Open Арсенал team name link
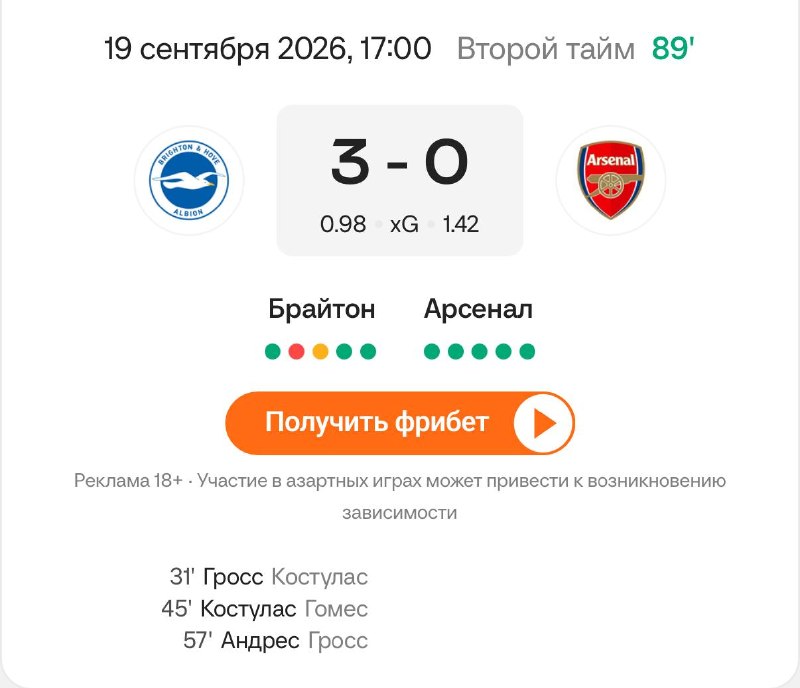 pyautogui.click(x=478, y=309)
